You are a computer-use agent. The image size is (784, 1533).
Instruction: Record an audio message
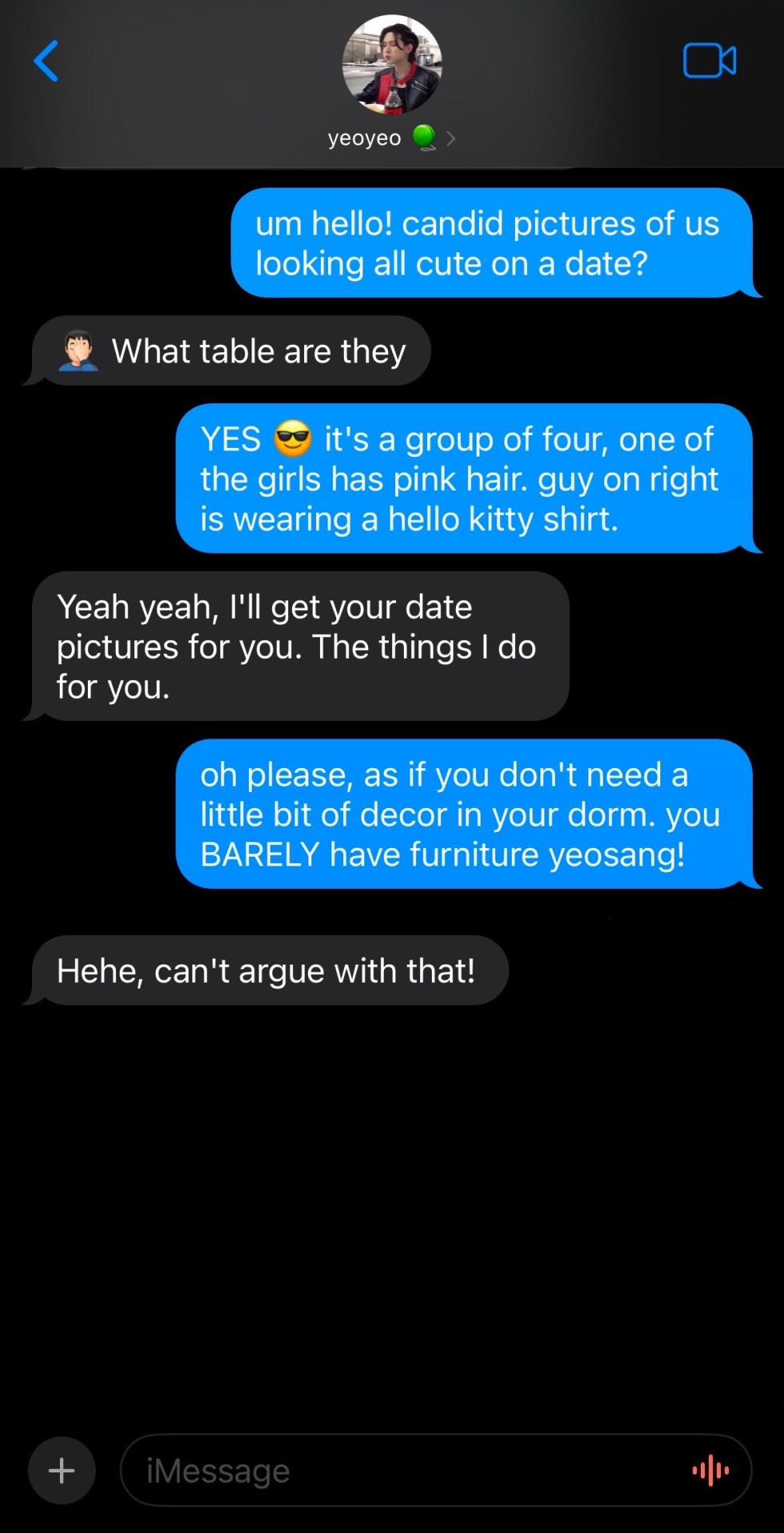tap(710, 1470)
